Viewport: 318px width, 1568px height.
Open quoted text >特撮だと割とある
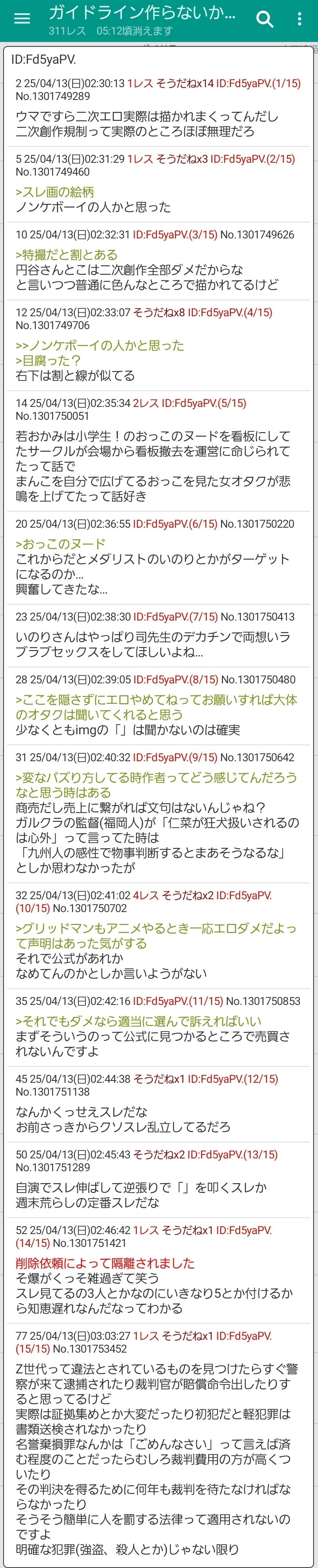tap(66, 255)
